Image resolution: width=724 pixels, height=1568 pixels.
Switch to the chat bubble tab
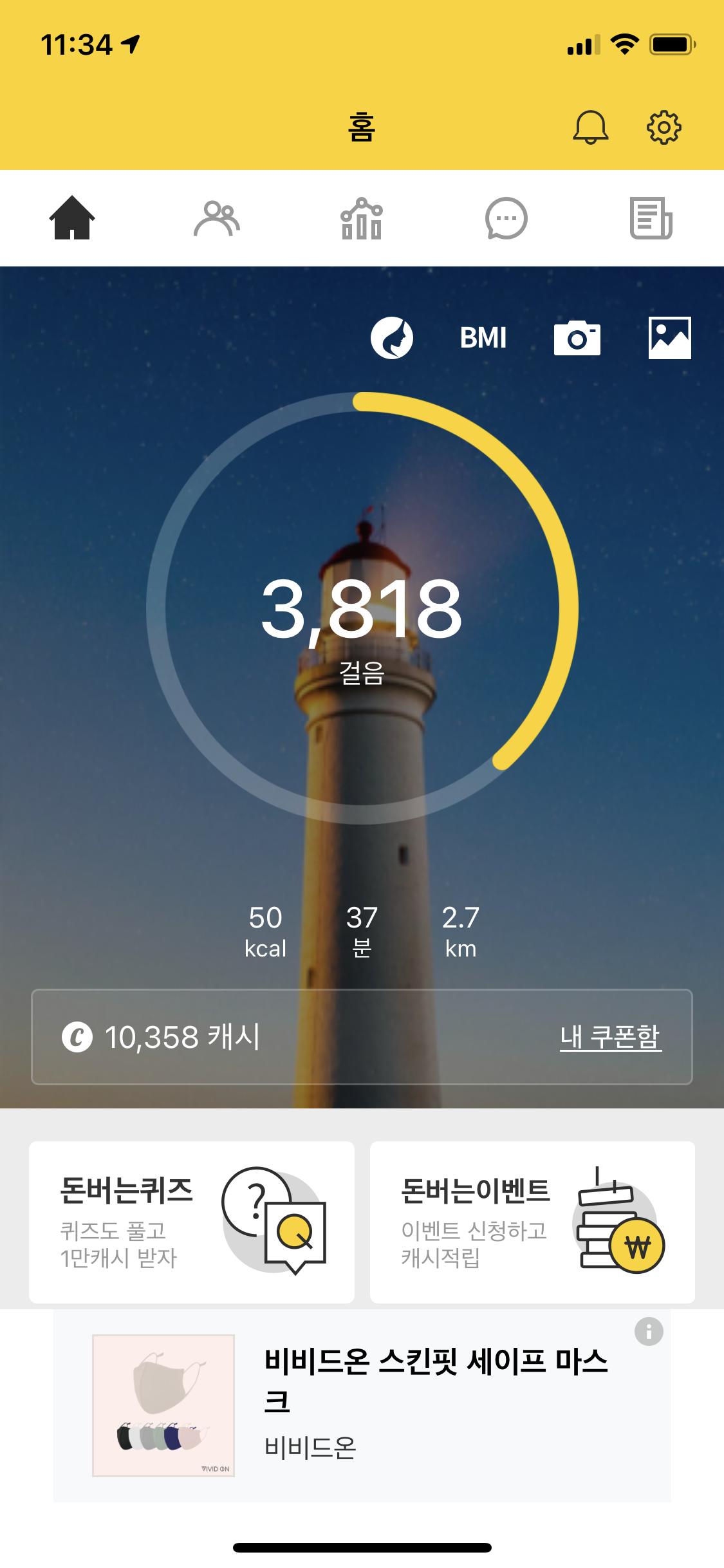(506, 219)
